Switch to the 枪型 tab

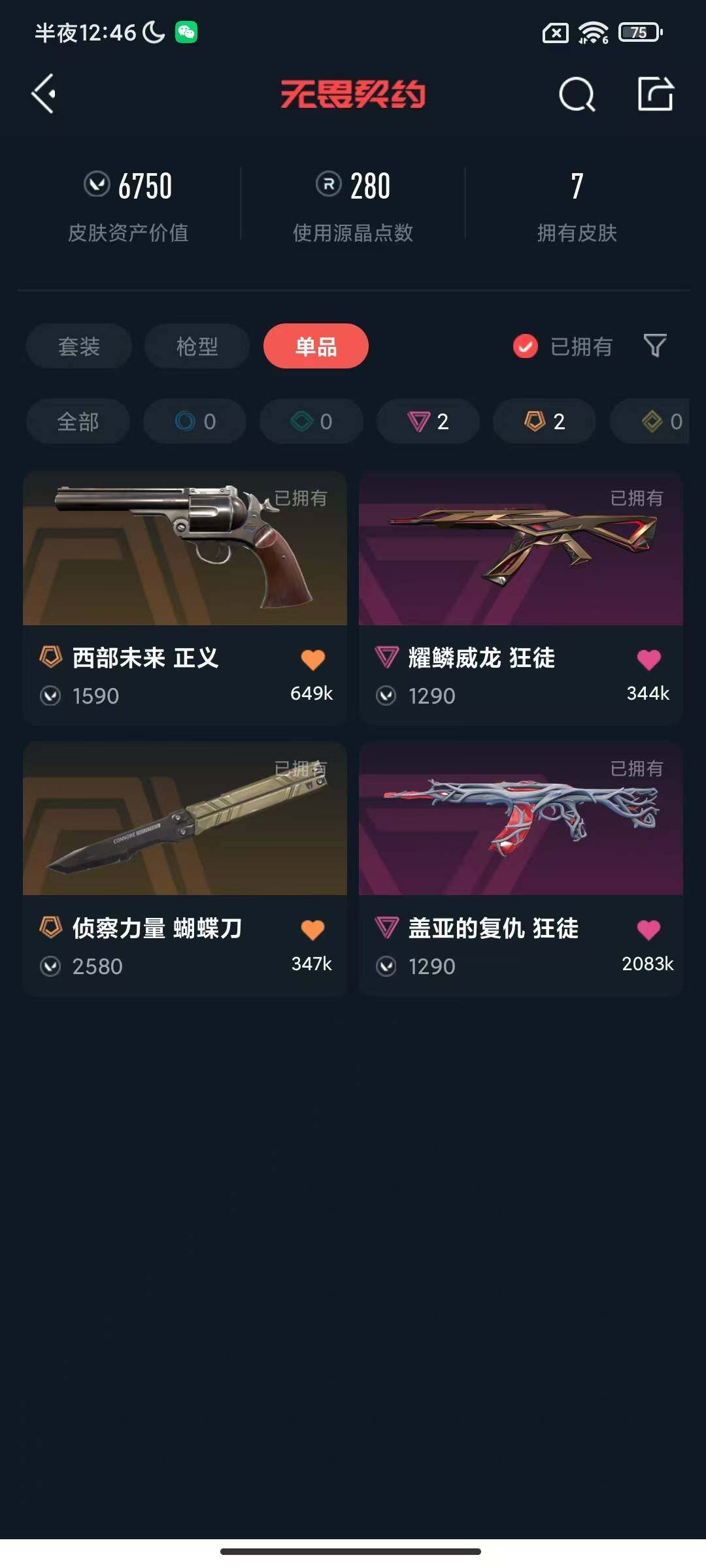click(197, 346)
